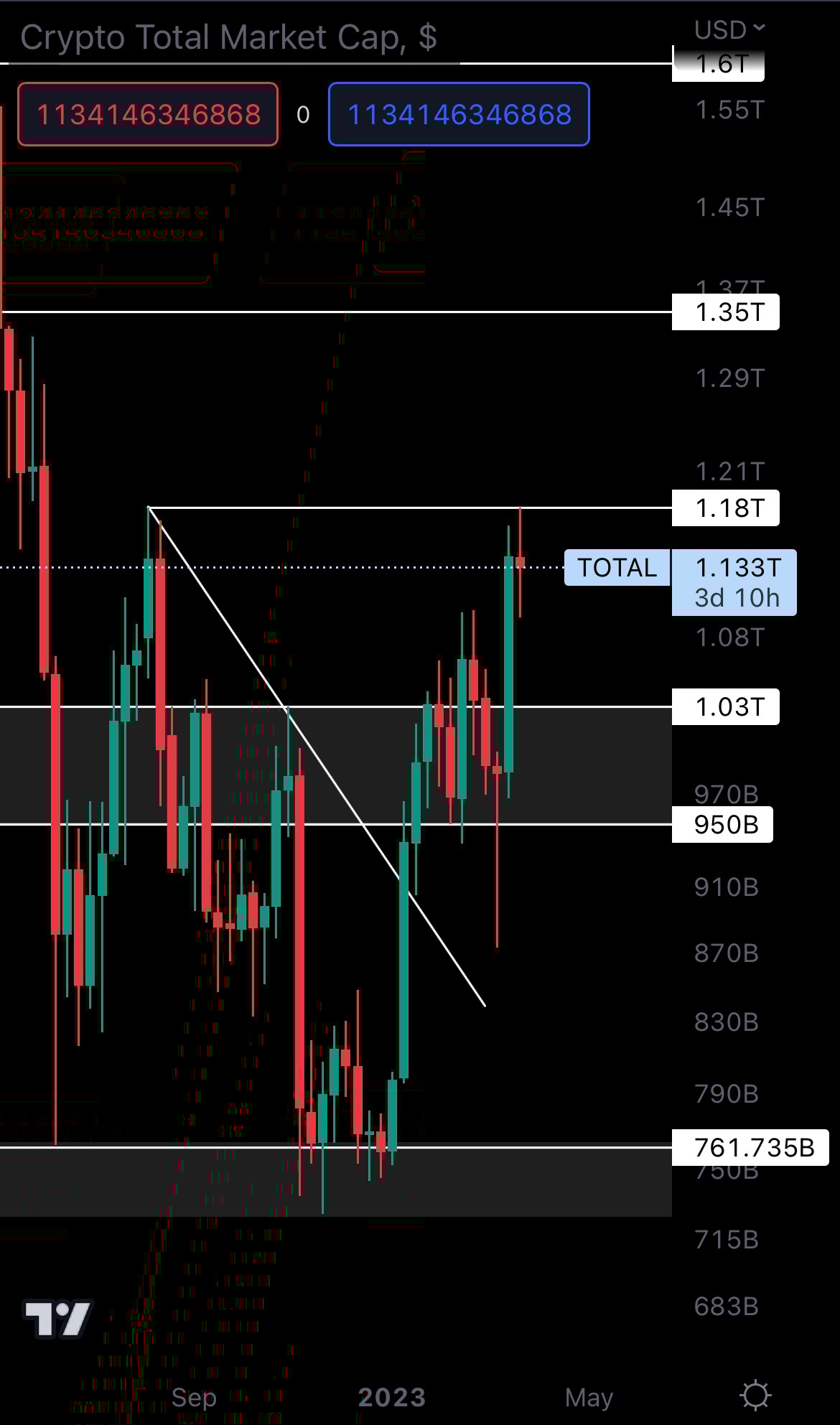Tap the red sell price button
This screenshot has width=840, height=1425.
pyautogui.click(x=148, y=115)
